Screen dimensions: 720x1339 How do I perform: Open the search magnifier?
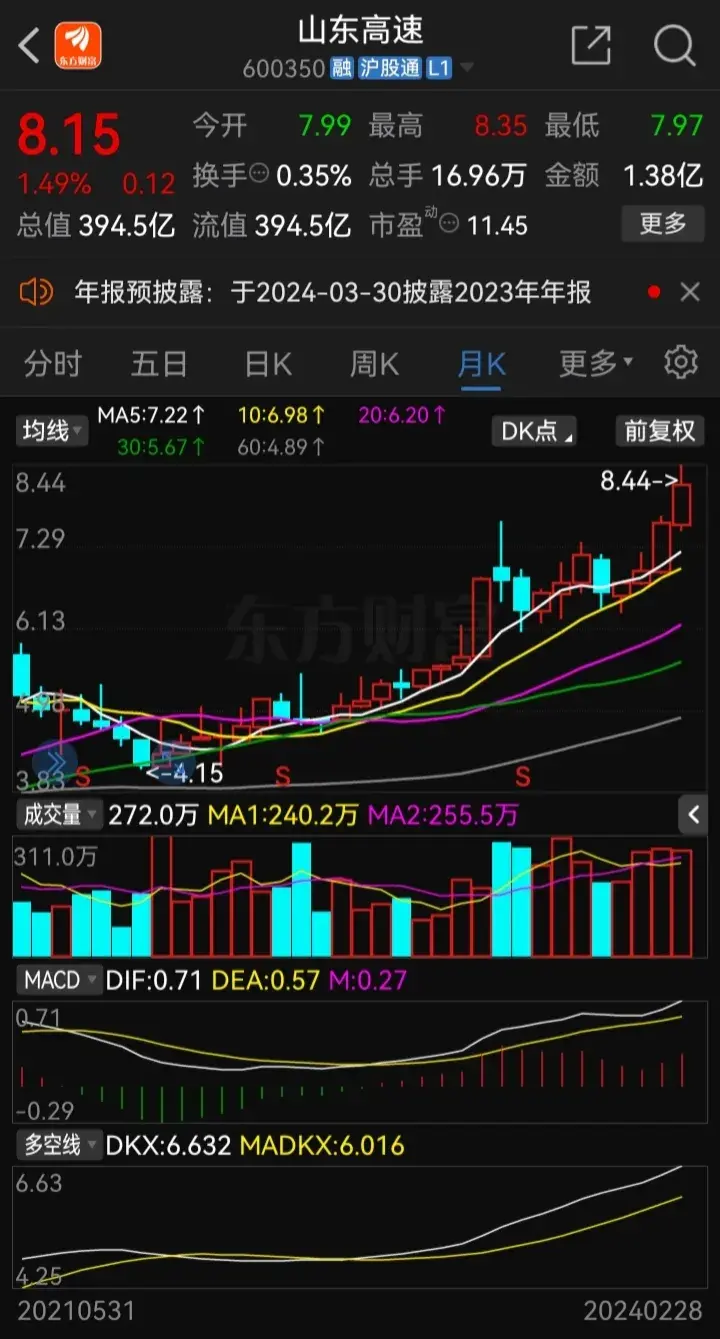675,46
